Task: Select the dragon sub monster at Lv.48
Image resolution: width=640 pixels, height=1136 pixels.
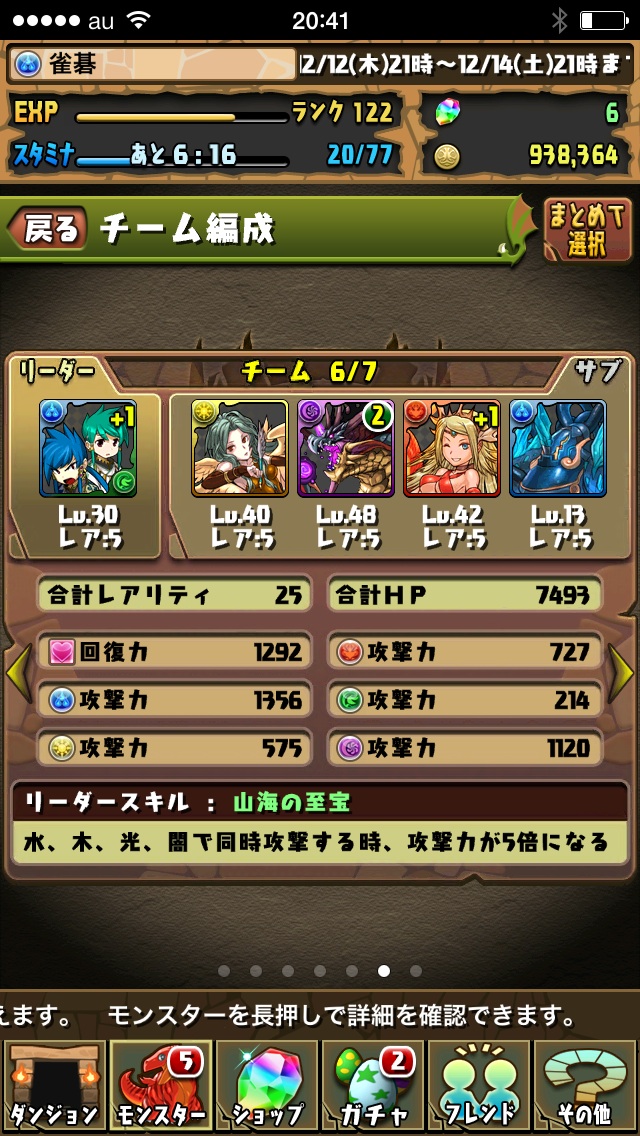Action: pos(346,449)
